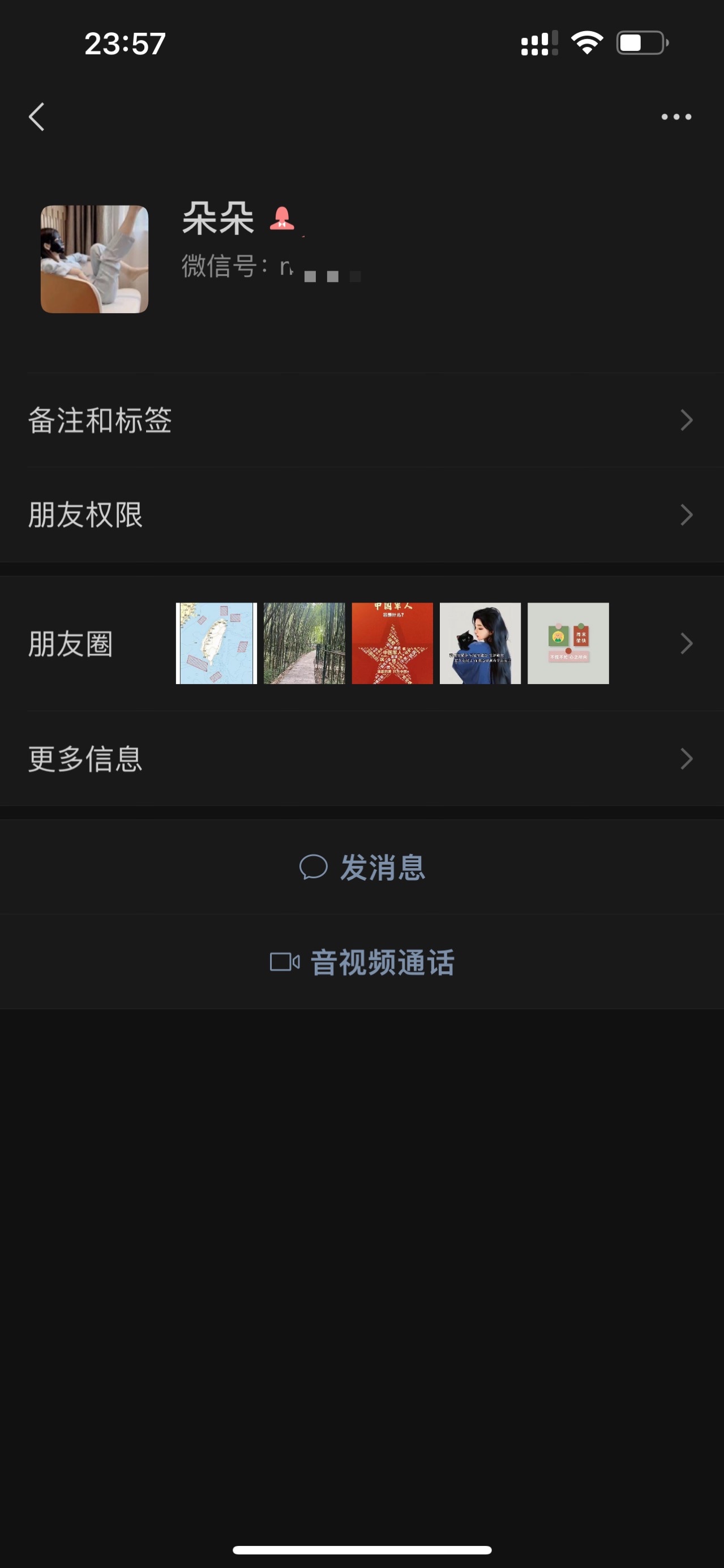Open the three-dot more options menu
Viewport: 724px width, 1568px height.
tap(676, 116)
